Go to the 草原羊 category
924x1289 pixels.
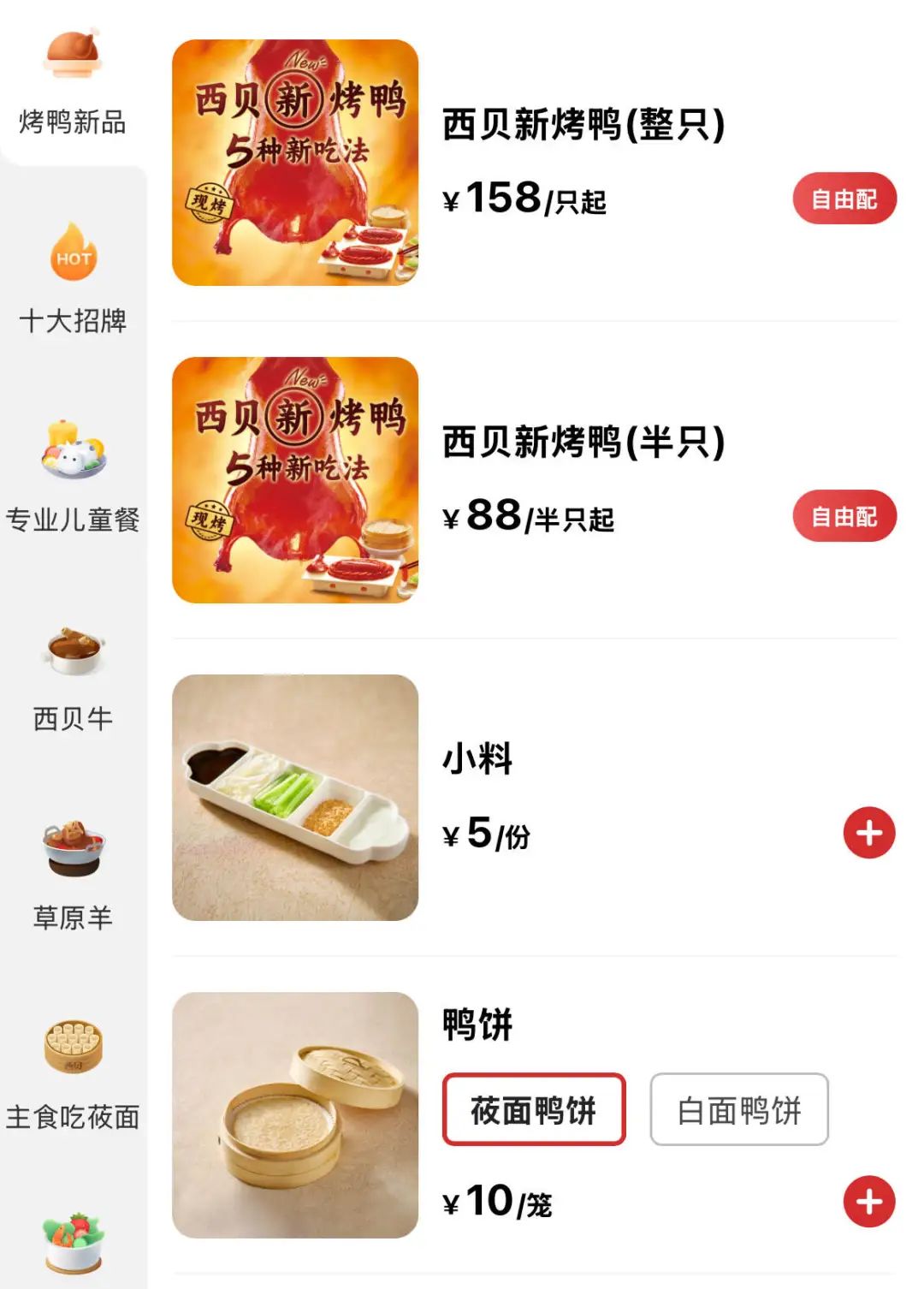click(73, 876)
